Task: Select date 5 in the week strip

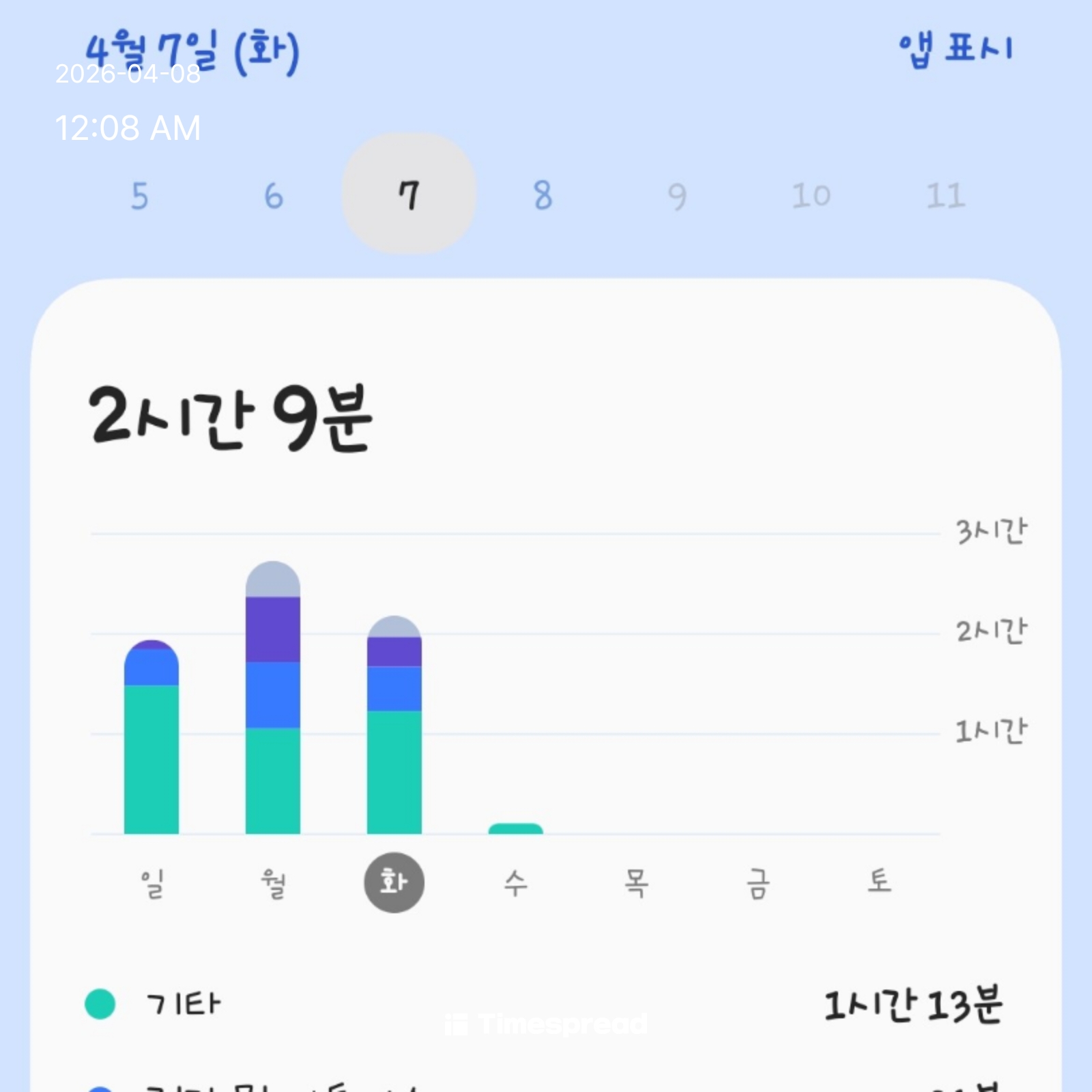Action: point(139,196)
